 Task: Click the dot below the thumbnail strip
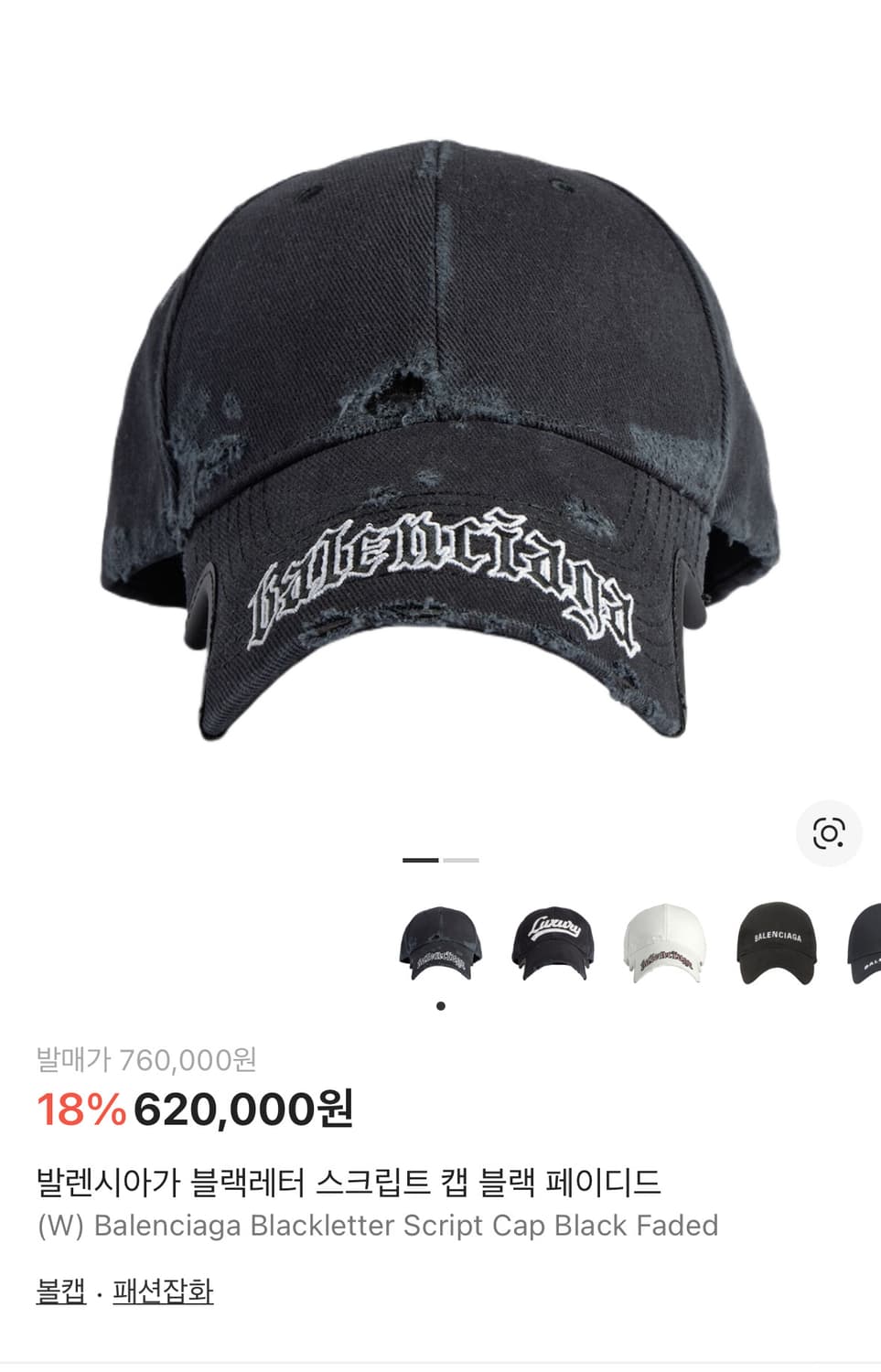(443, 1006)
